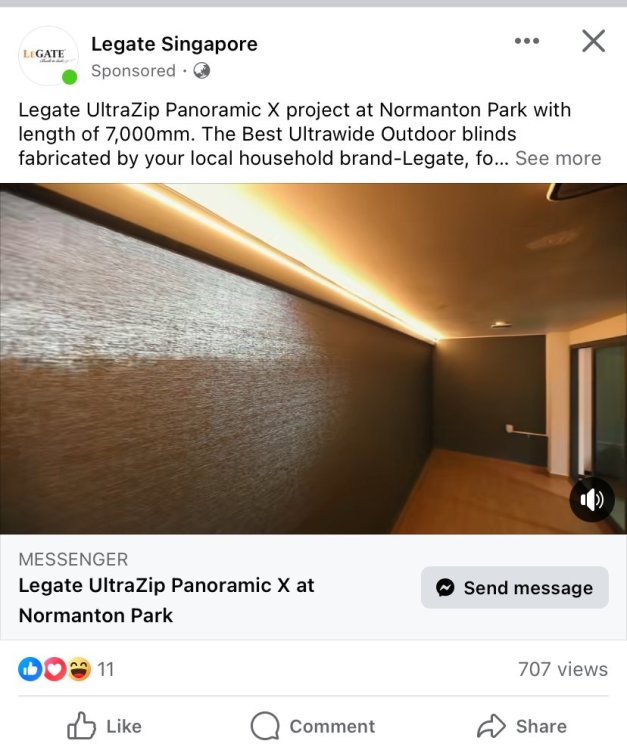
Task: Open the Legate Singapore page name
Action: coord(174,44)
